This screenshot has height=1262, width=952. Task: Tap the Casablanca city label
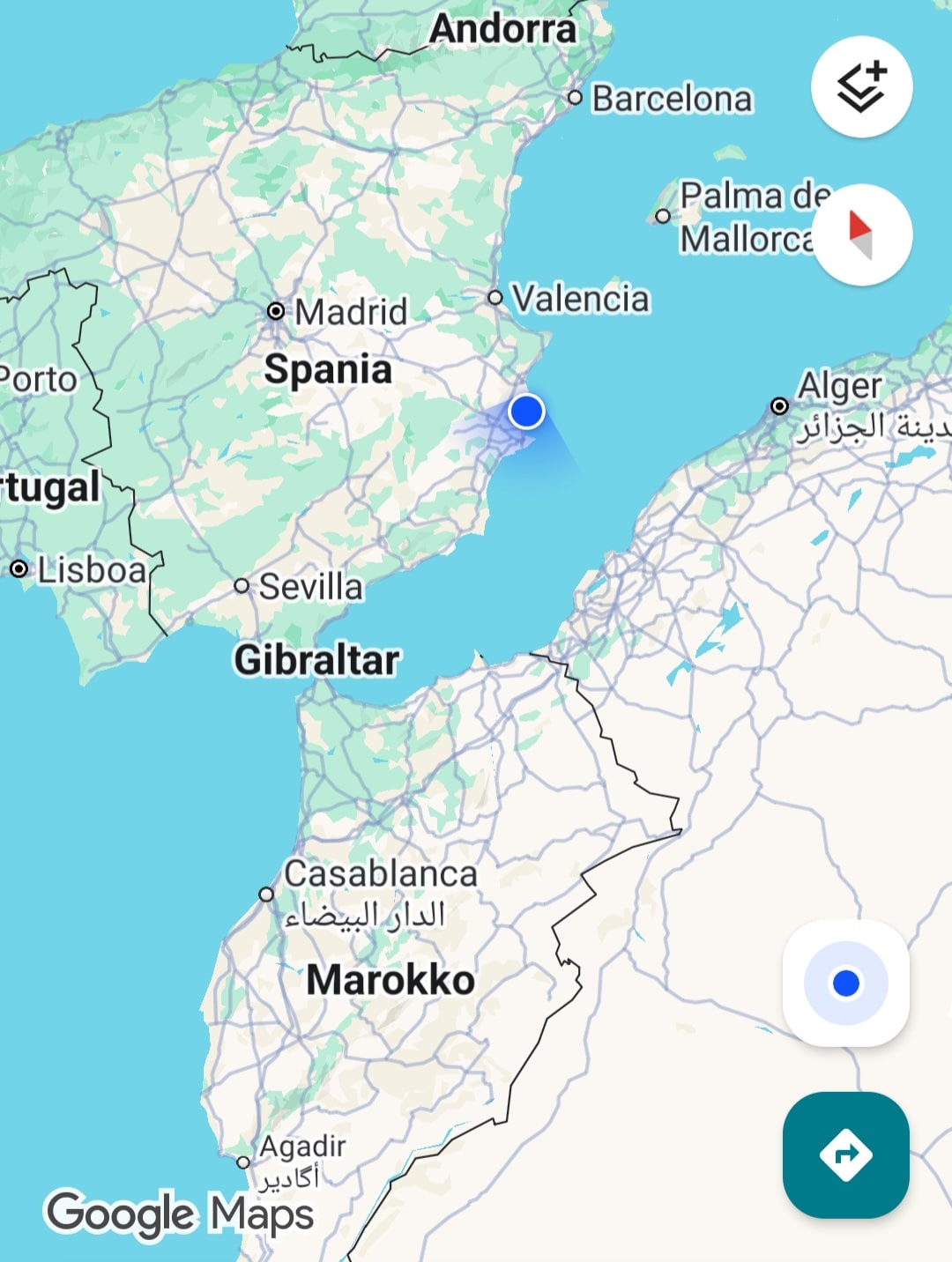click(x=380, y=874)
